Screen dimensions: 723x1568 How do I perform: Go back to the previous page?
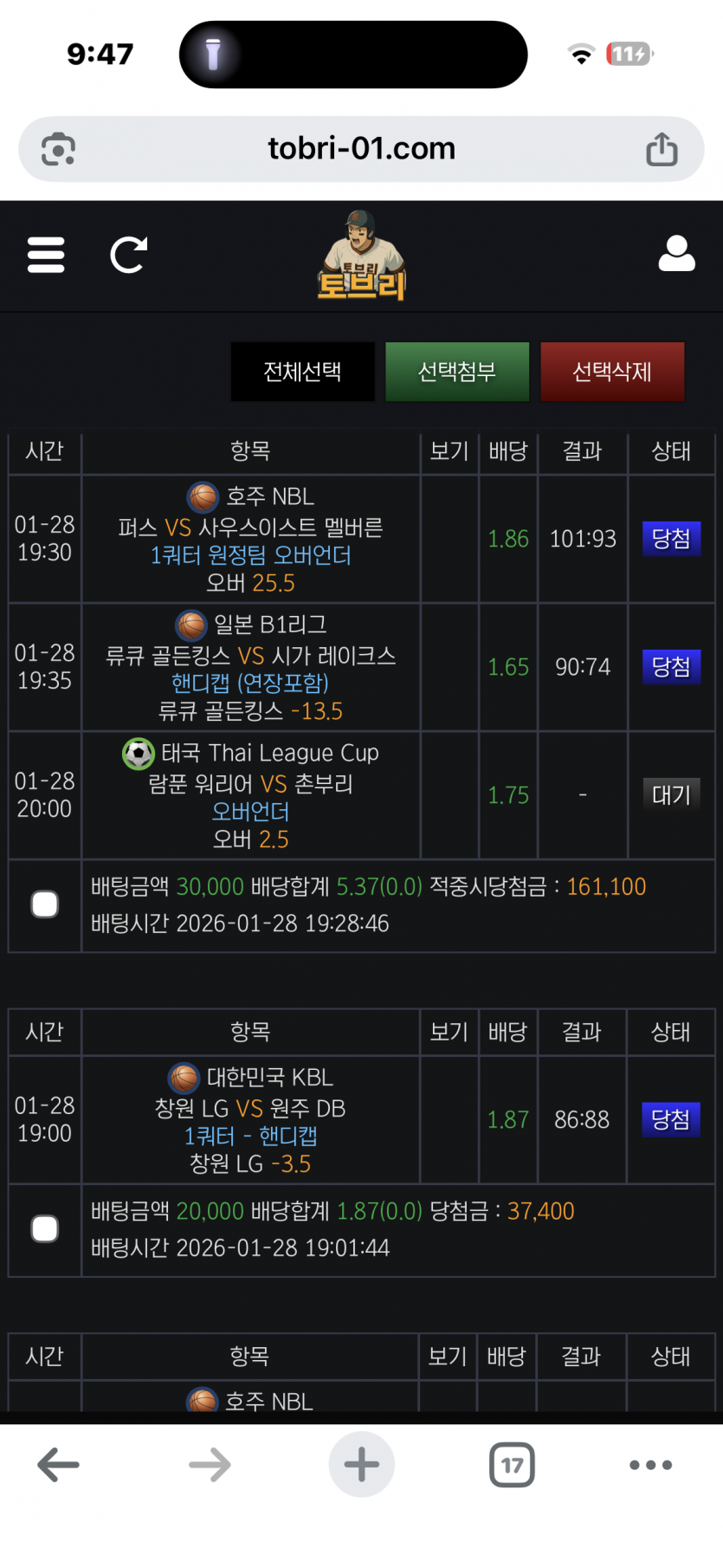click(x=59, y=1465)
